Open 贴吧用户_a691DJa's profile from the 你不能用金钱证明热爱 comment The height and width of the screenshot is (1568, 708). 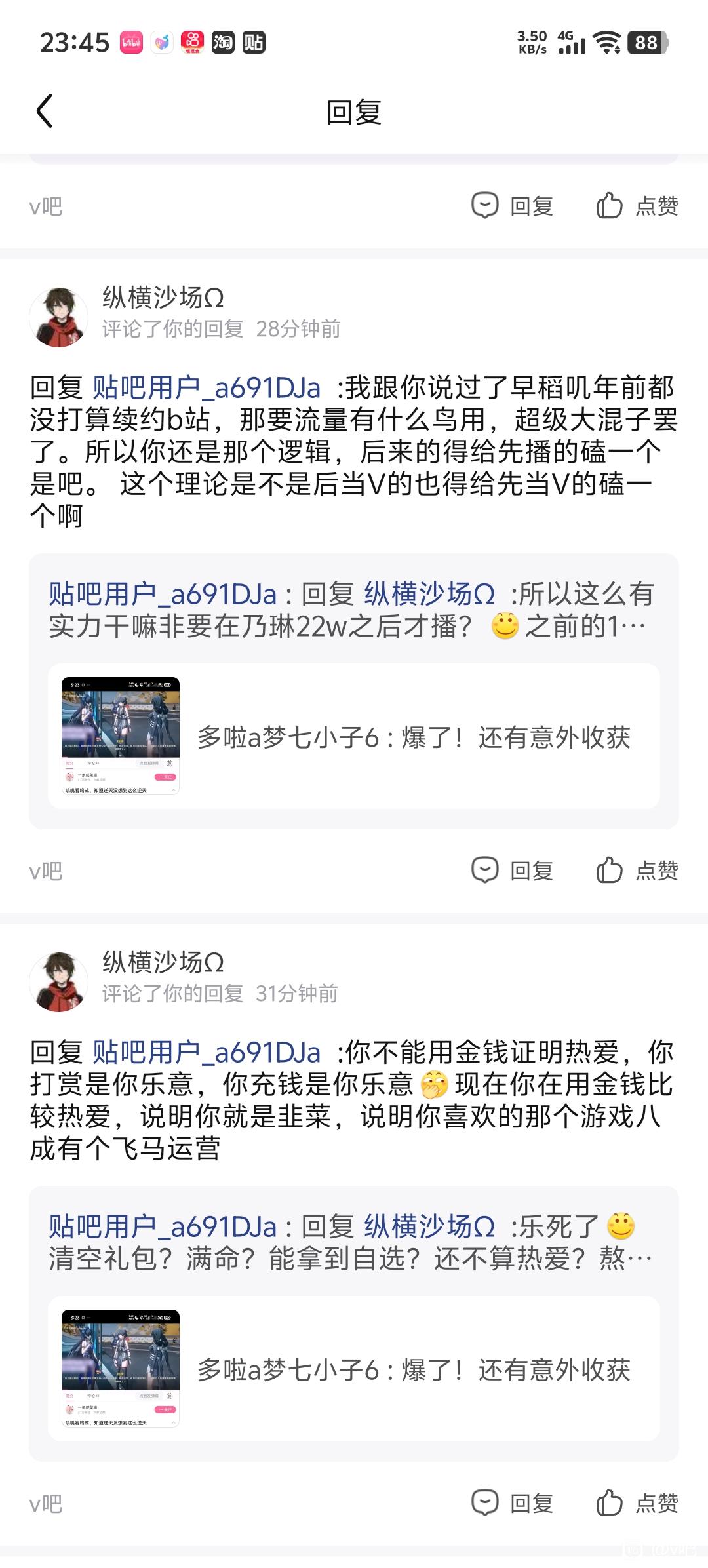[x=206, y=1053]
